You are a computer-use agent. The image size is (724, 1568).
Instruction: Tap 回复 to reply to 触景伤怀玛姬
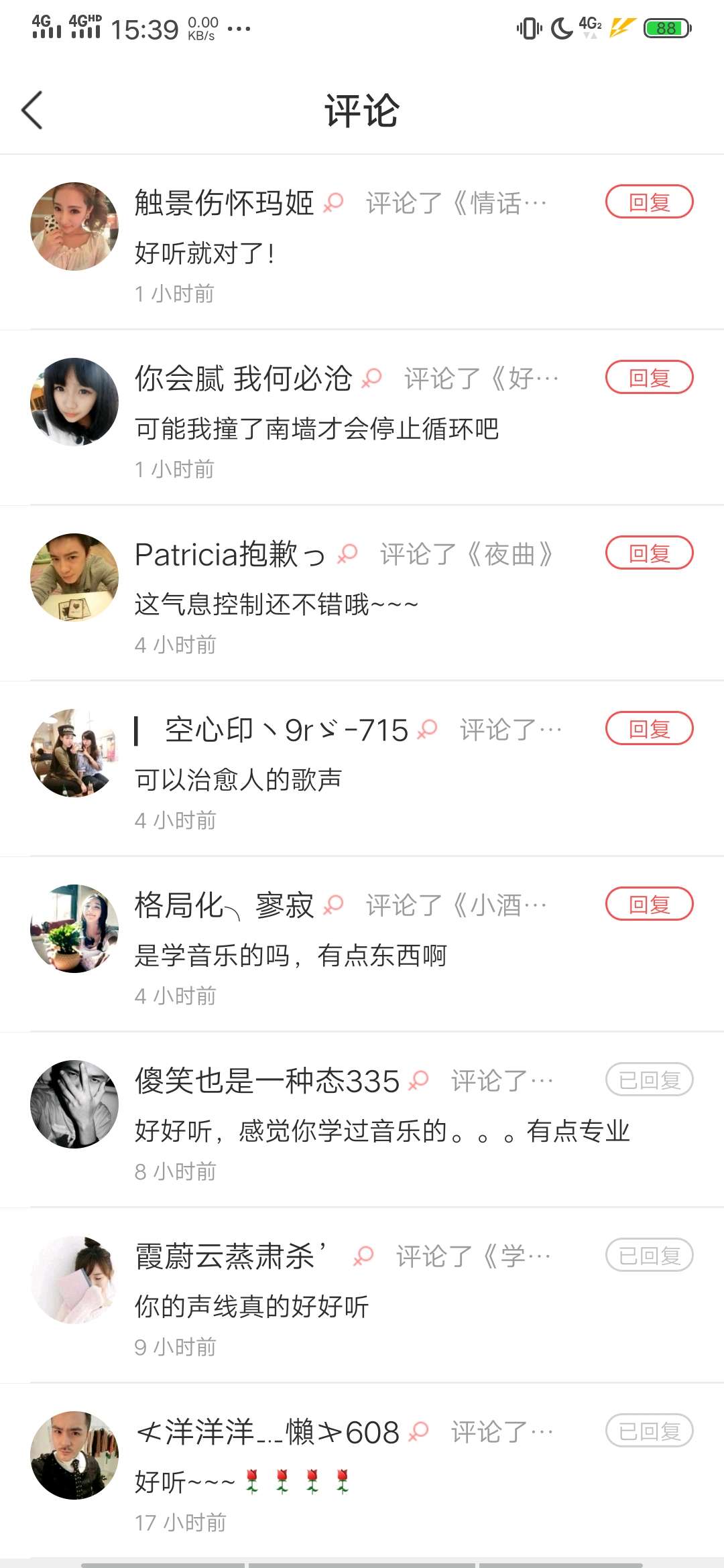[648, 201]
